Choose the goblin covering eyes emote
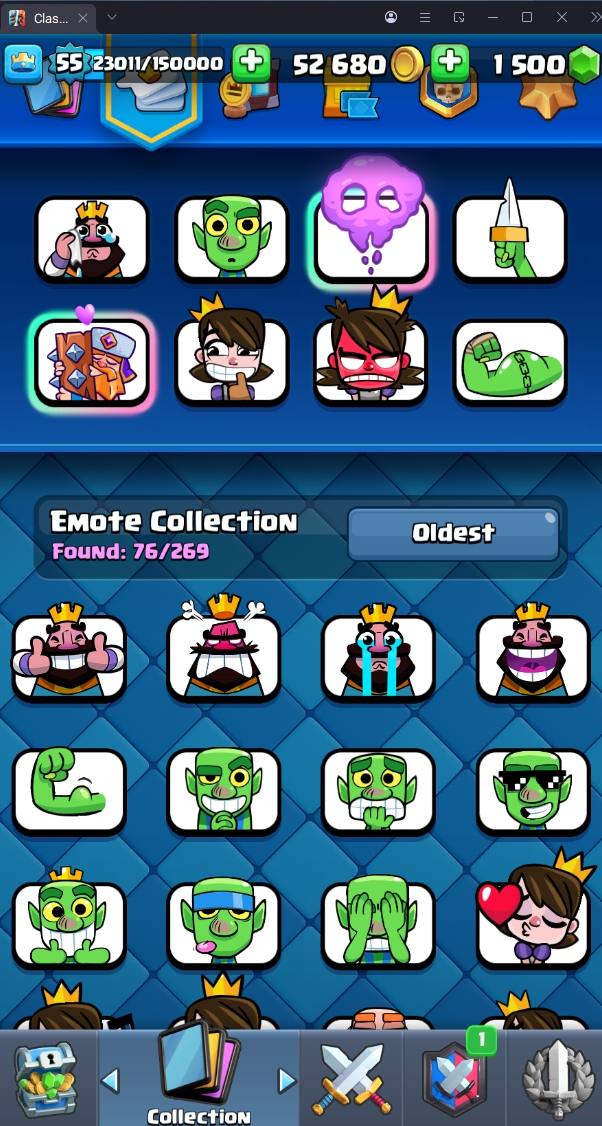 click(x=378, y=924)
